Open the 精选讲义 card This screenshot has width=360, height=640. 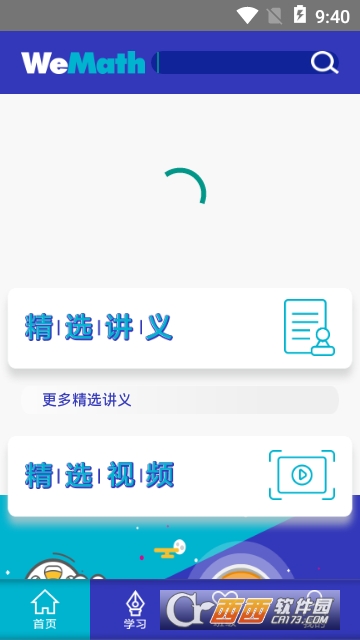point(180,328)
